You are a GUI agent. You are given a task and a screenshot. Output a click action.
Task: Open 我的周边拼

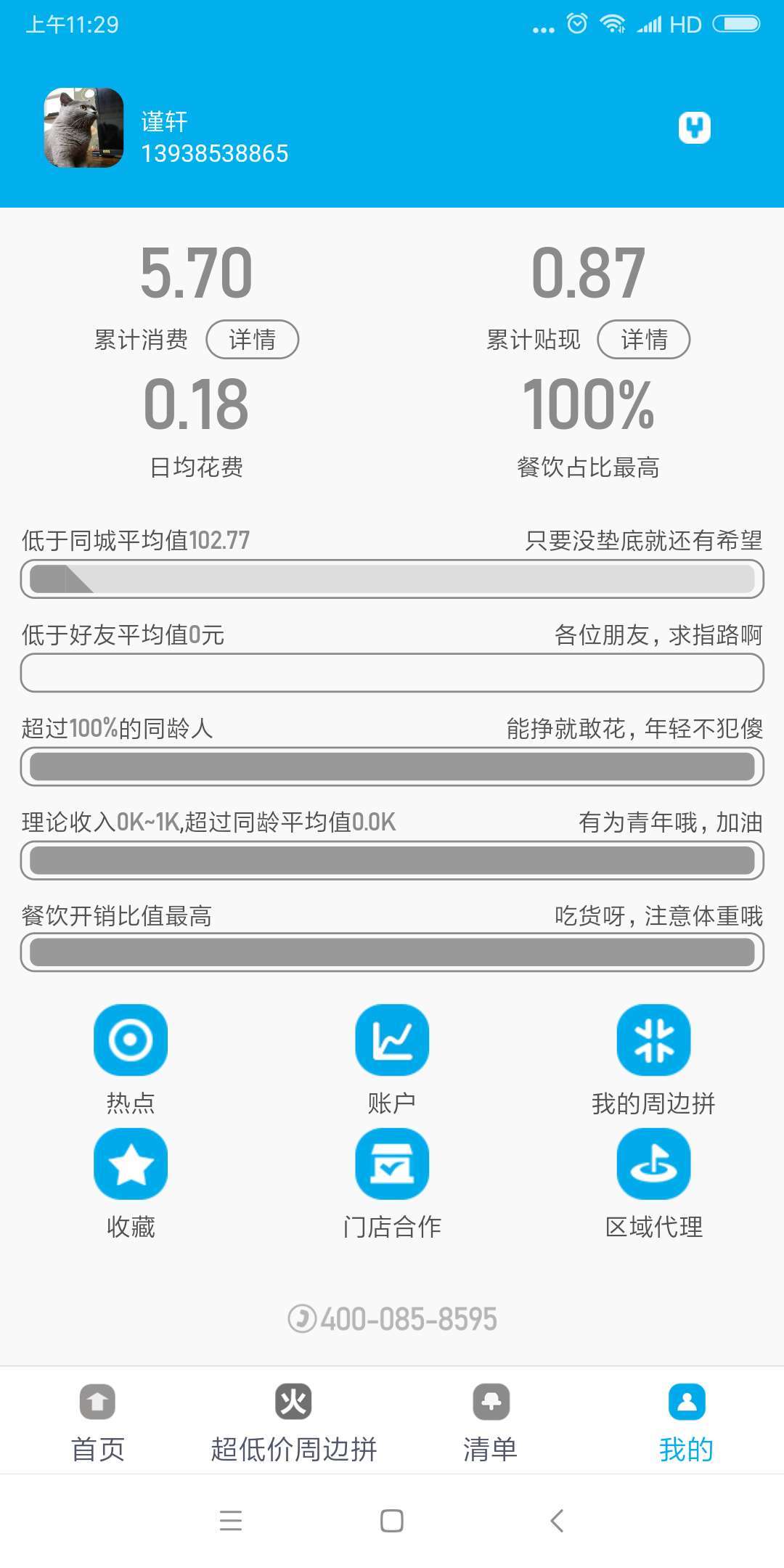click(x=653, y=1040)
